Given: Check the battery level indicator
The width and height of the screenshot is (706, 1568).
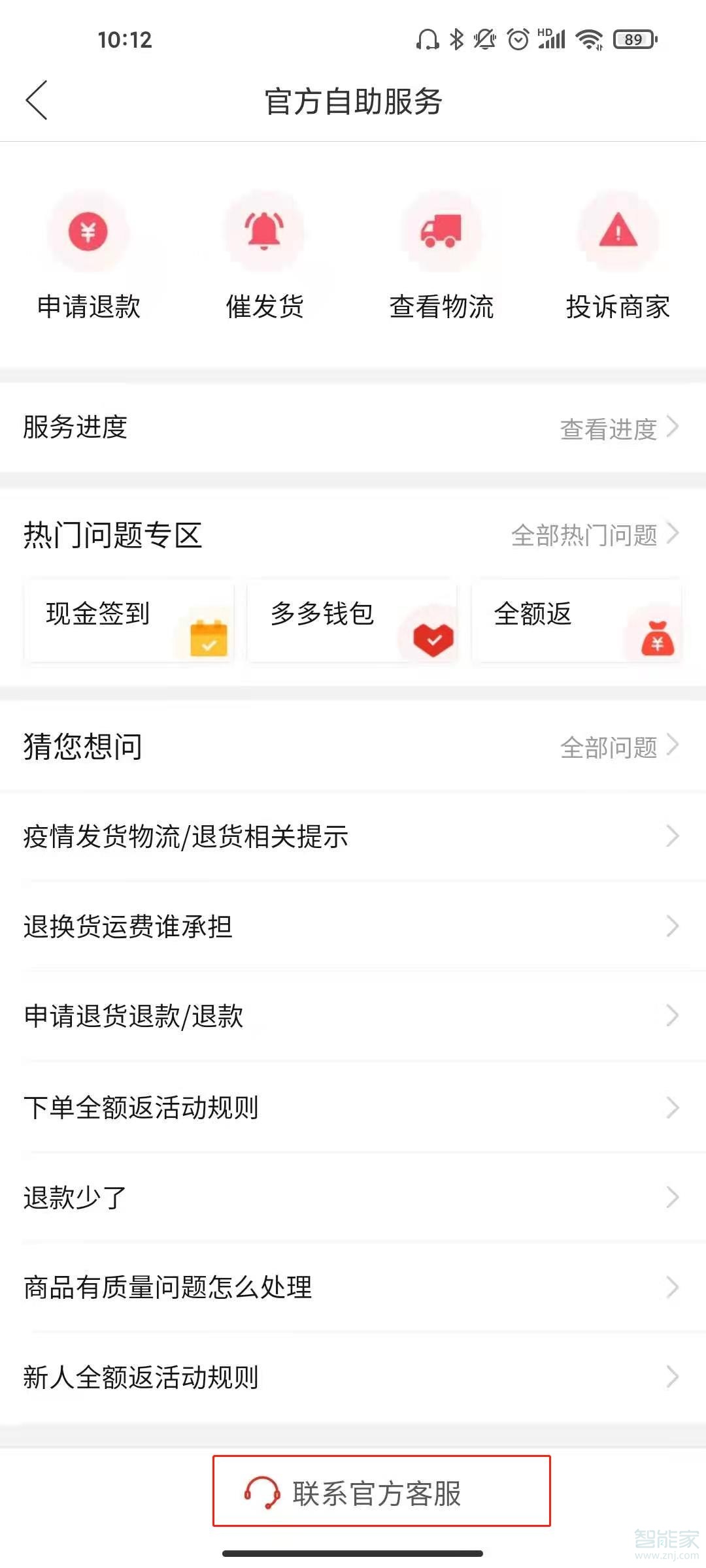Looking at the screenshot, I should tap(631, 39).
